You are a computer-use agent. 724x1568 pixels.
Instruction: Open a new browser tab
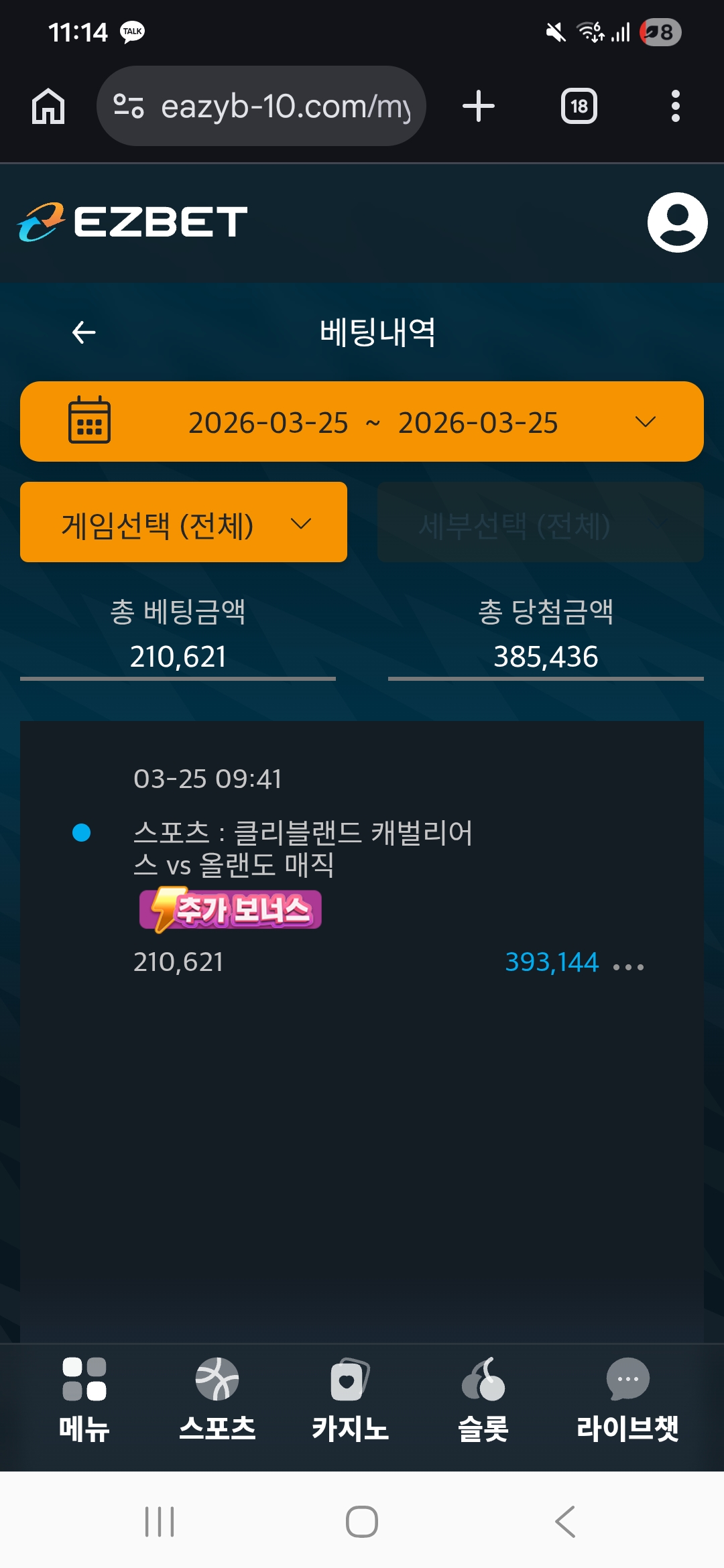click(479, 106)
